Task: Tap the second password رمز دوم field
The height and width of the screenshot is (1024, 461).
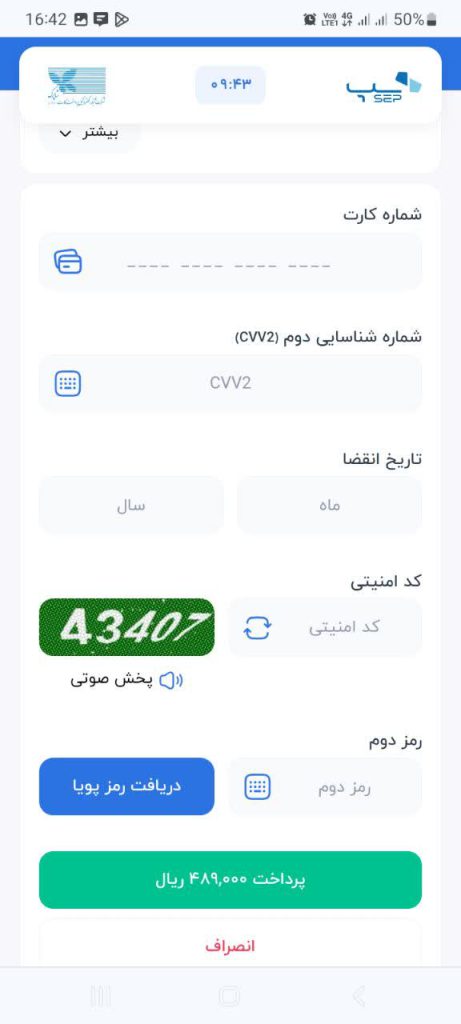Action: pos(325,787)
